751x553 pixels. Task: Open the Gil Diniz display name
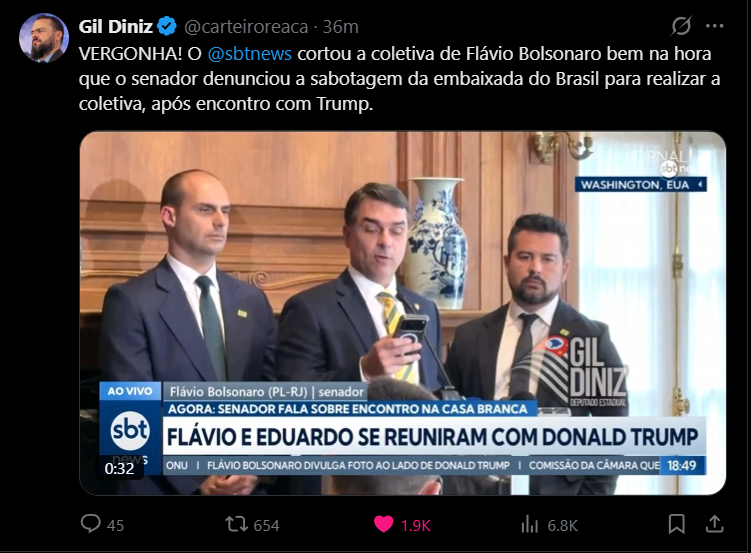[x=115, y=27]
